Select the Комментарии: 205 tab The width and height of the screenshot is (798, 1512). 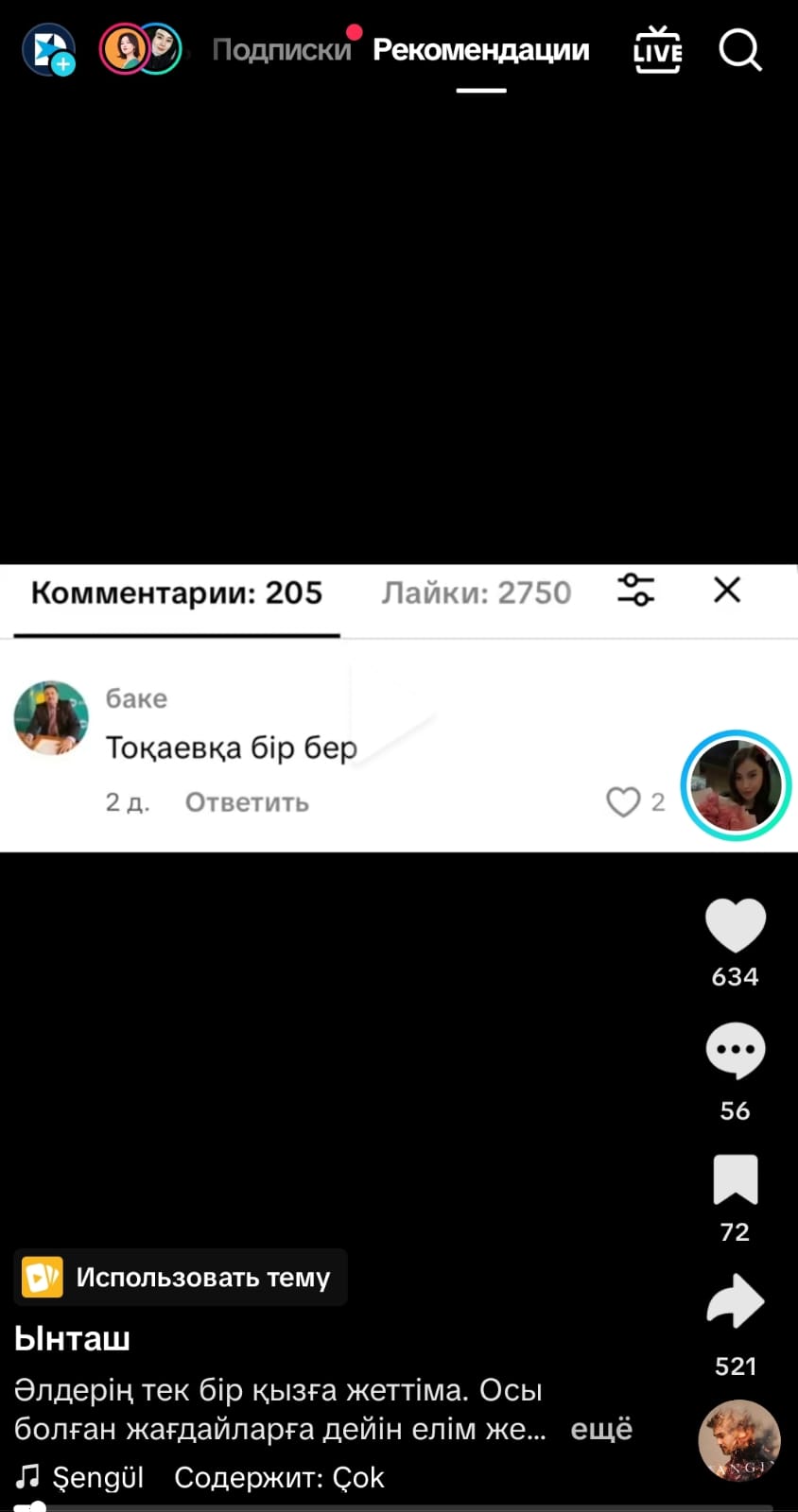(177, 593)
